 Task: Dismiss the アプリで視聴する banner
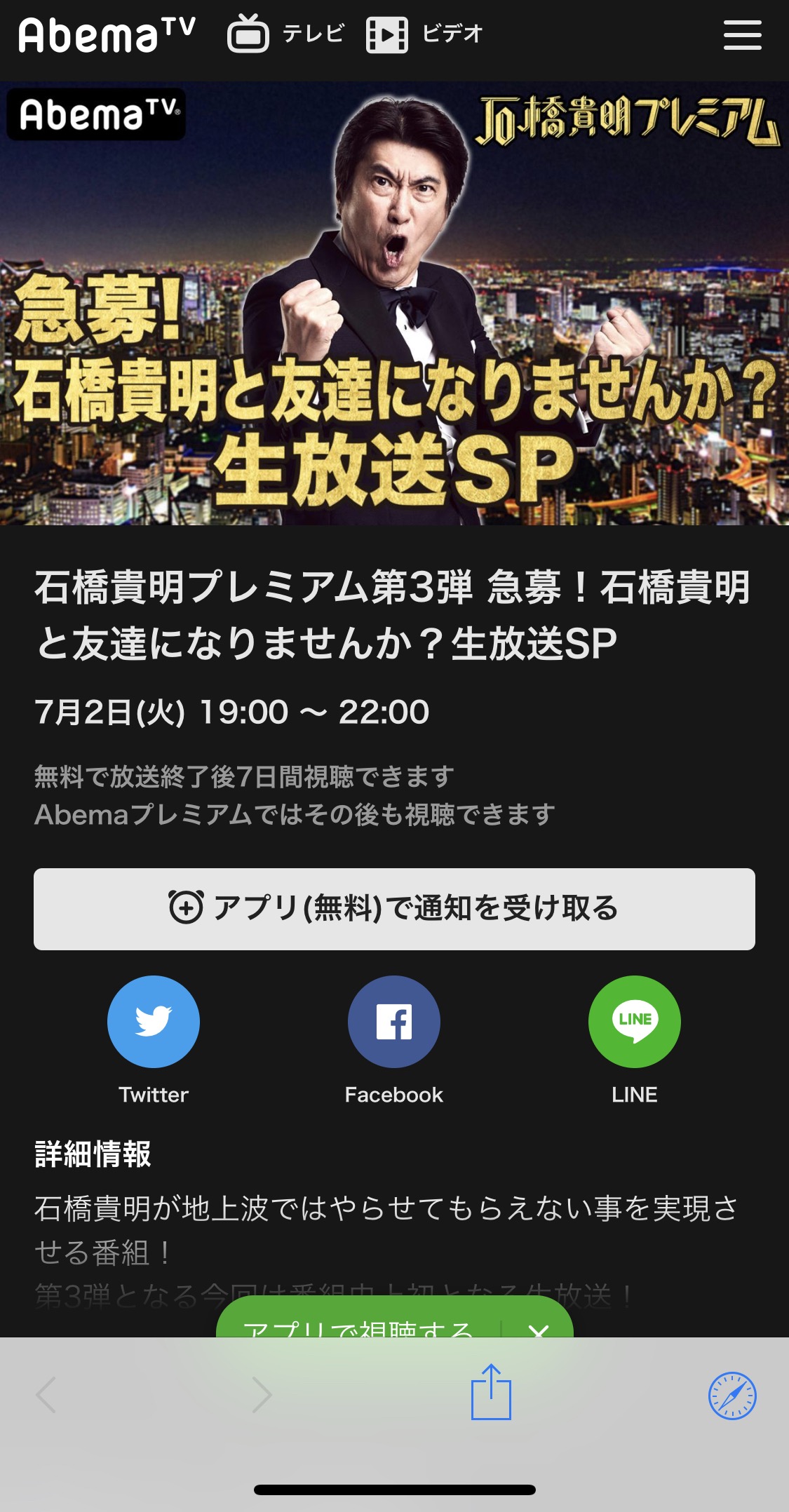click(x=539, y=1327)
